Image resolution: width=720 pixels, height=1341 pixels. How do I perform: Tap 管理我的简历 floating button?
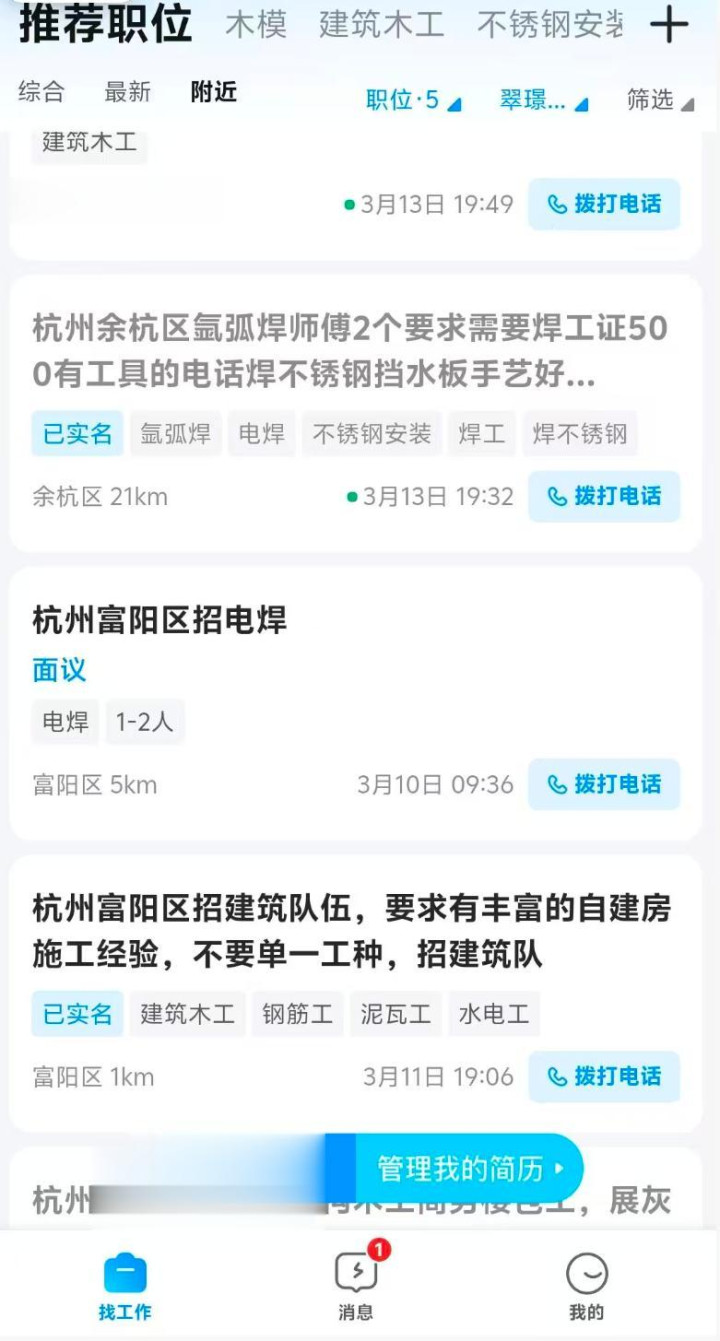466,1168
